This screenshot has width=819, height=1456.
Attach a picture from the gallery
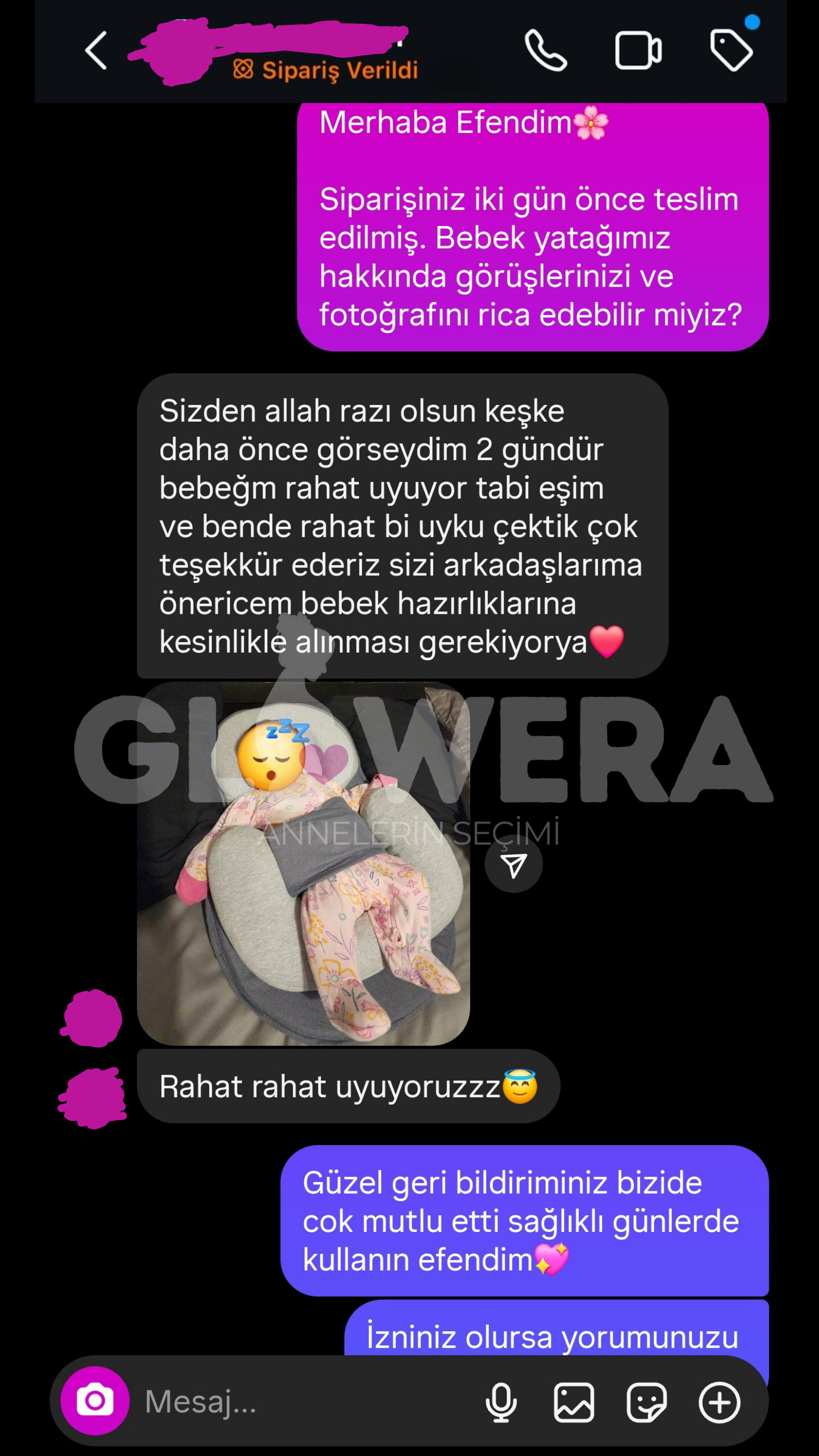(574, 1402)
